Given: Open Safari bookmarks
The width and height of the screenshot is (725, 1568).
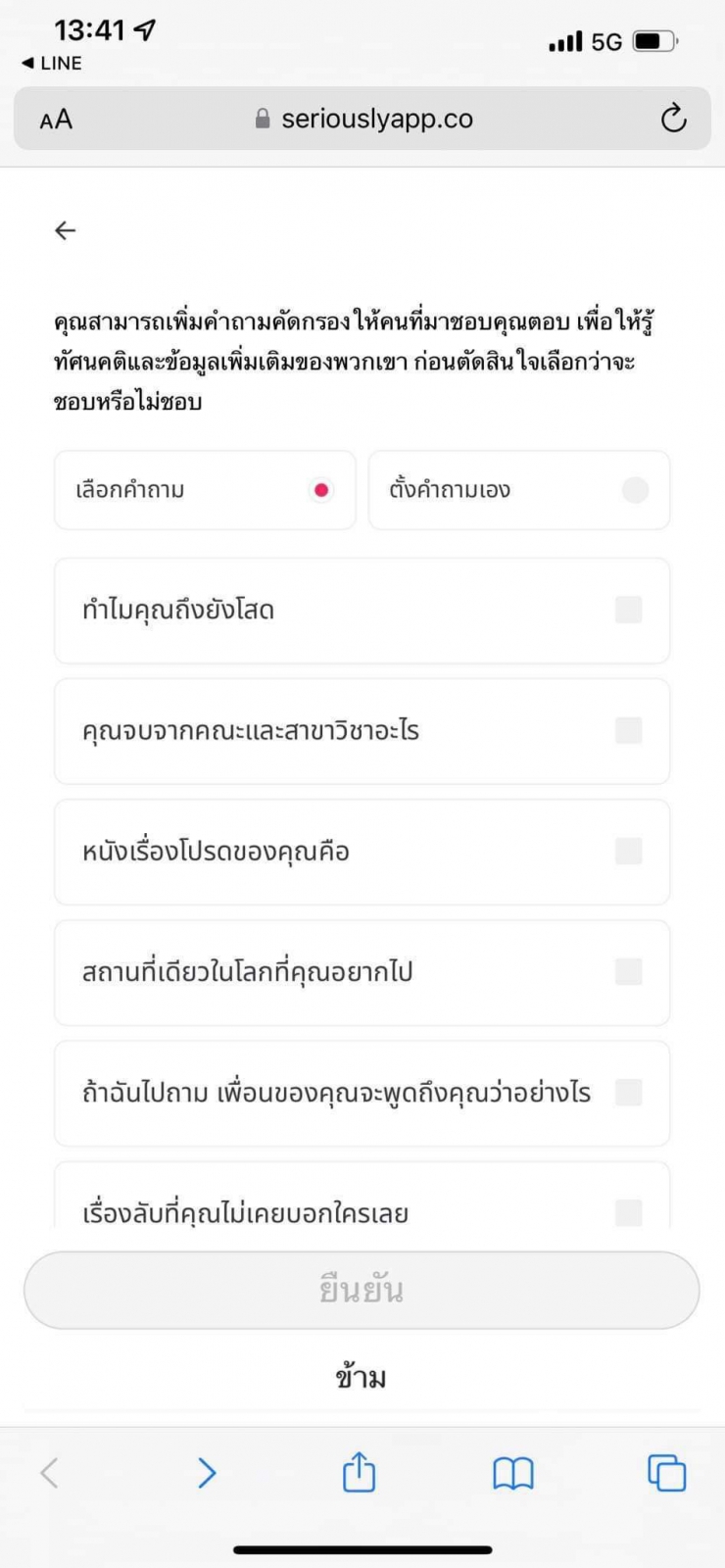Looking at the screenshot, I should tap(512, 1472).
